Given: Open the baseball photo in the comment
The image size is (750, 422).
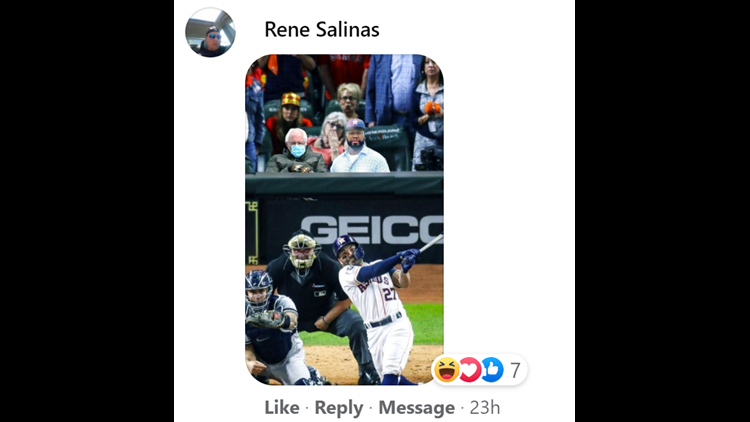Looking at the screenshot, I should click(x=344, y=220).
